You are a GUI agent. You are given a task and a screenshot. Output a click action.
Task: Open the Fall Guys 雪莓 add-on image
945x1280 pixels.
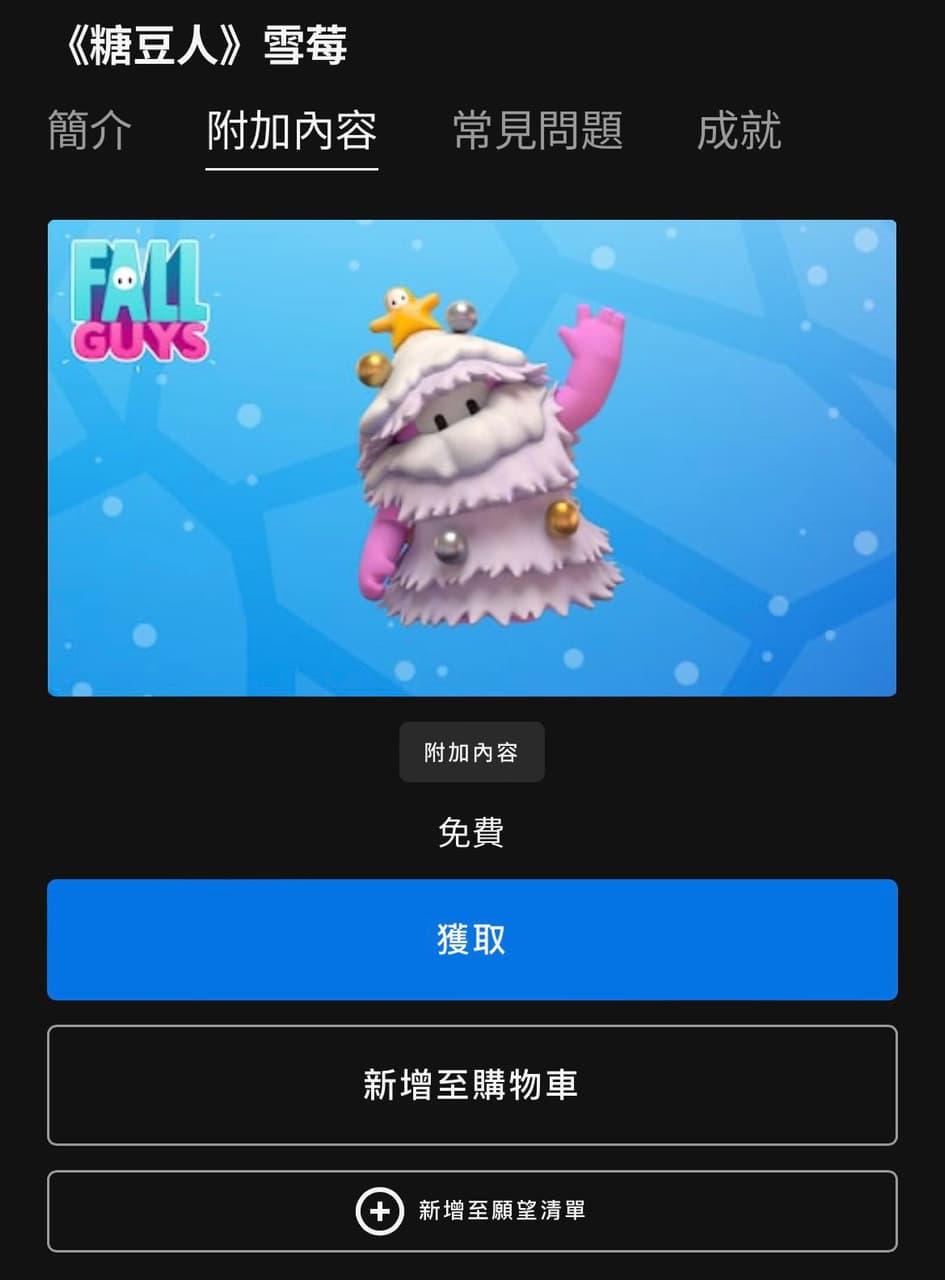[472, 458]
